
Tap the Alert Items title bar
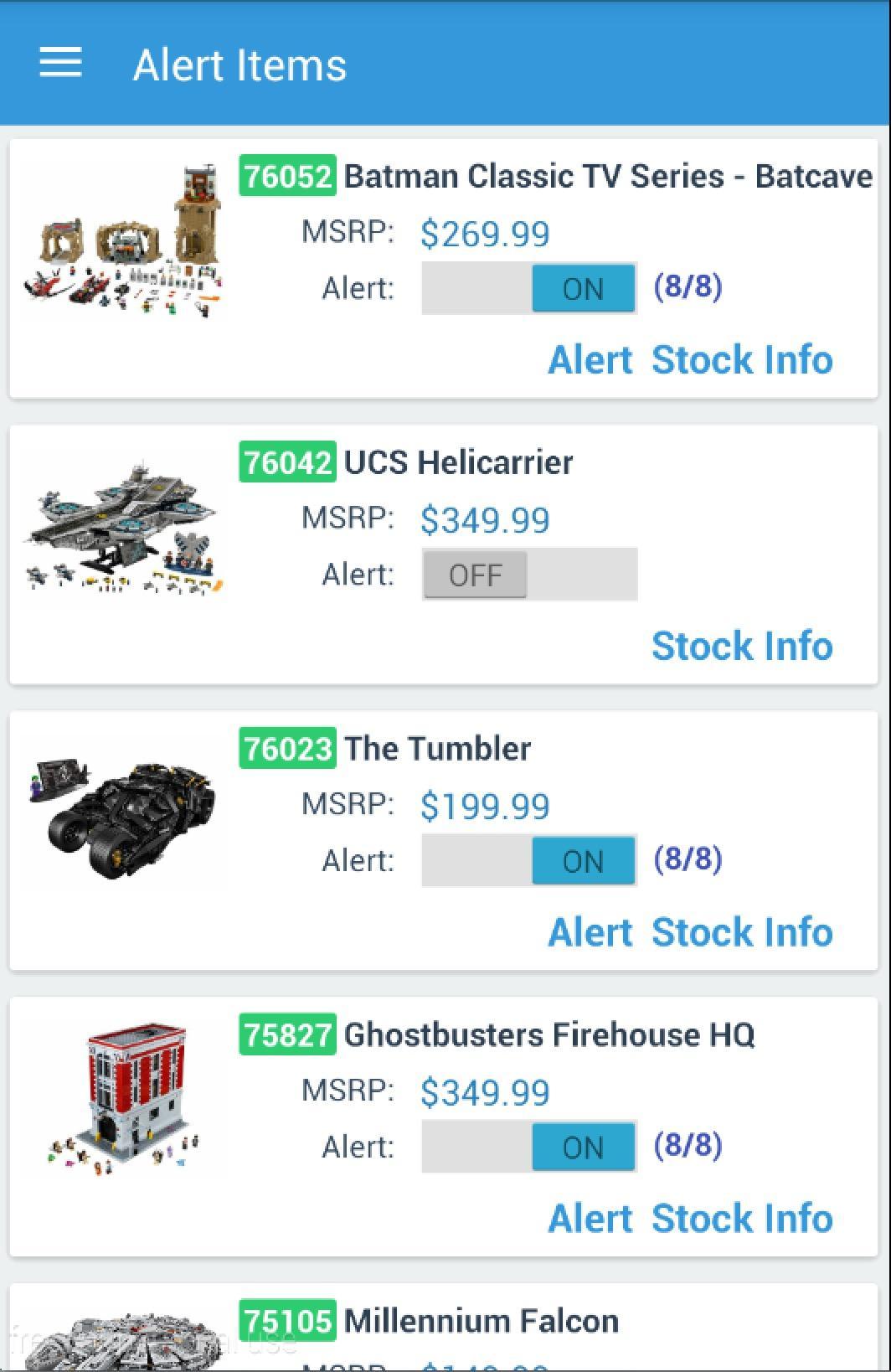click(x=240, y=64)
